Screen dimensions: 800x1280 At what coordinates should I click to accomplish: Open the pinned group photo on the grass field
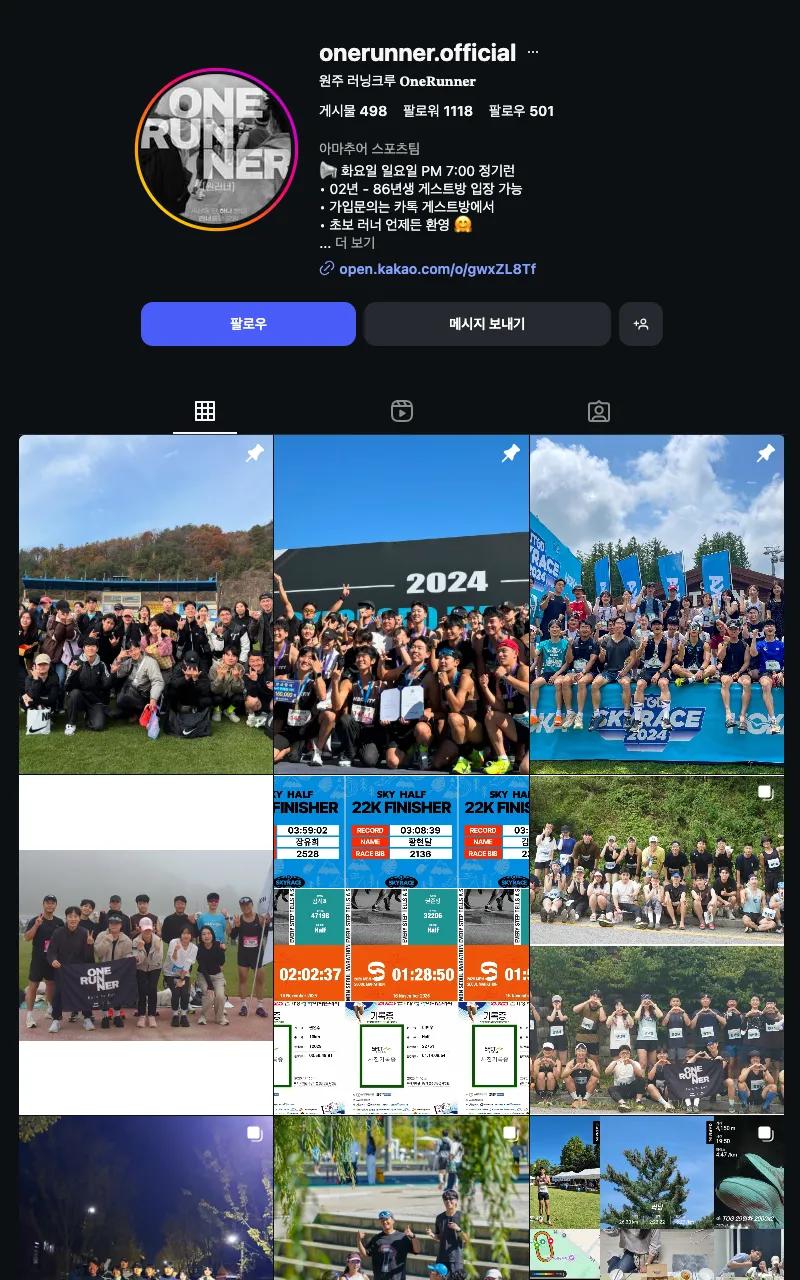[146, 604]
